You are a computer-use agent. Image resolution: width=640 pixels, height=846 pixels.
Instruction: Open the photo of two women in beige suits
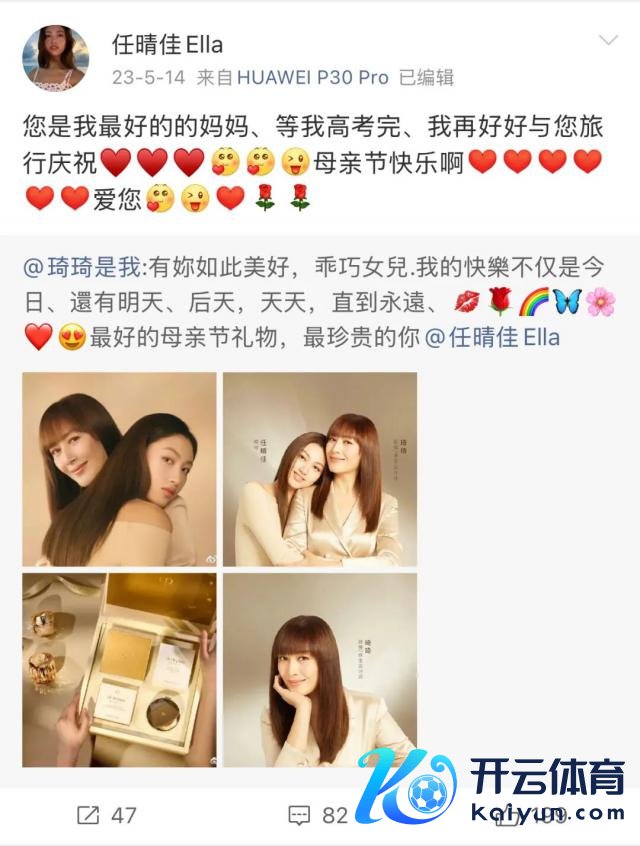(320, 469)
